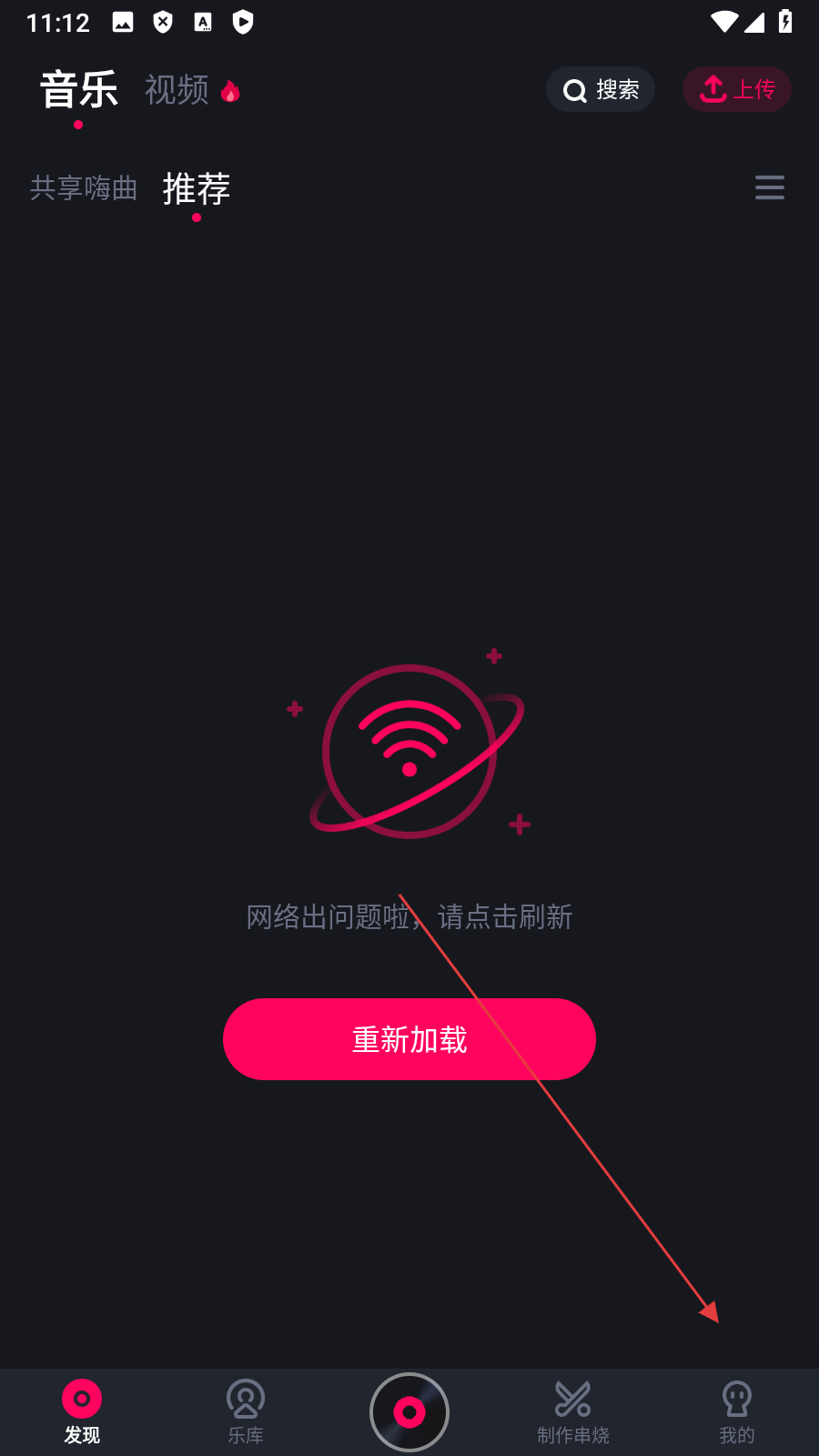Image resolution: width=819 pixels, height=1456 pixels.
Task: Open the 搜索 search box
Action: click(x=601, y=90)
